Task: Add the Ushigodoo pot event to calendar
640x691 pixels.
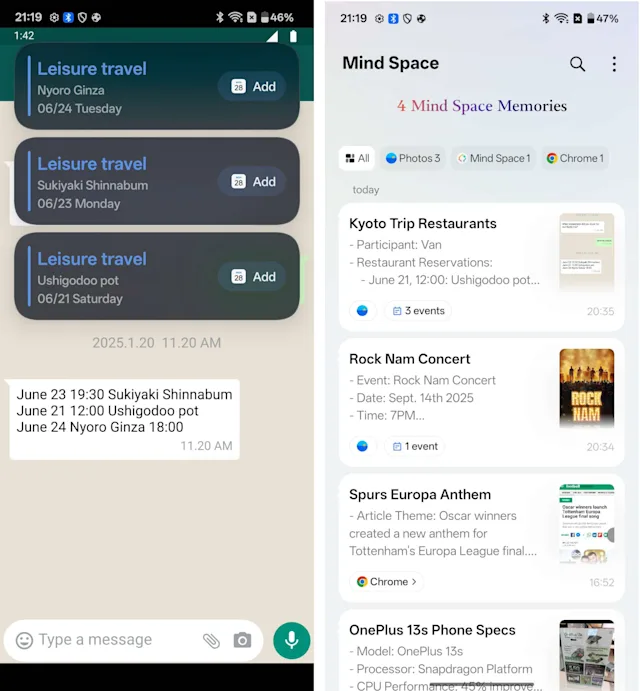Action: coord(252,277)
